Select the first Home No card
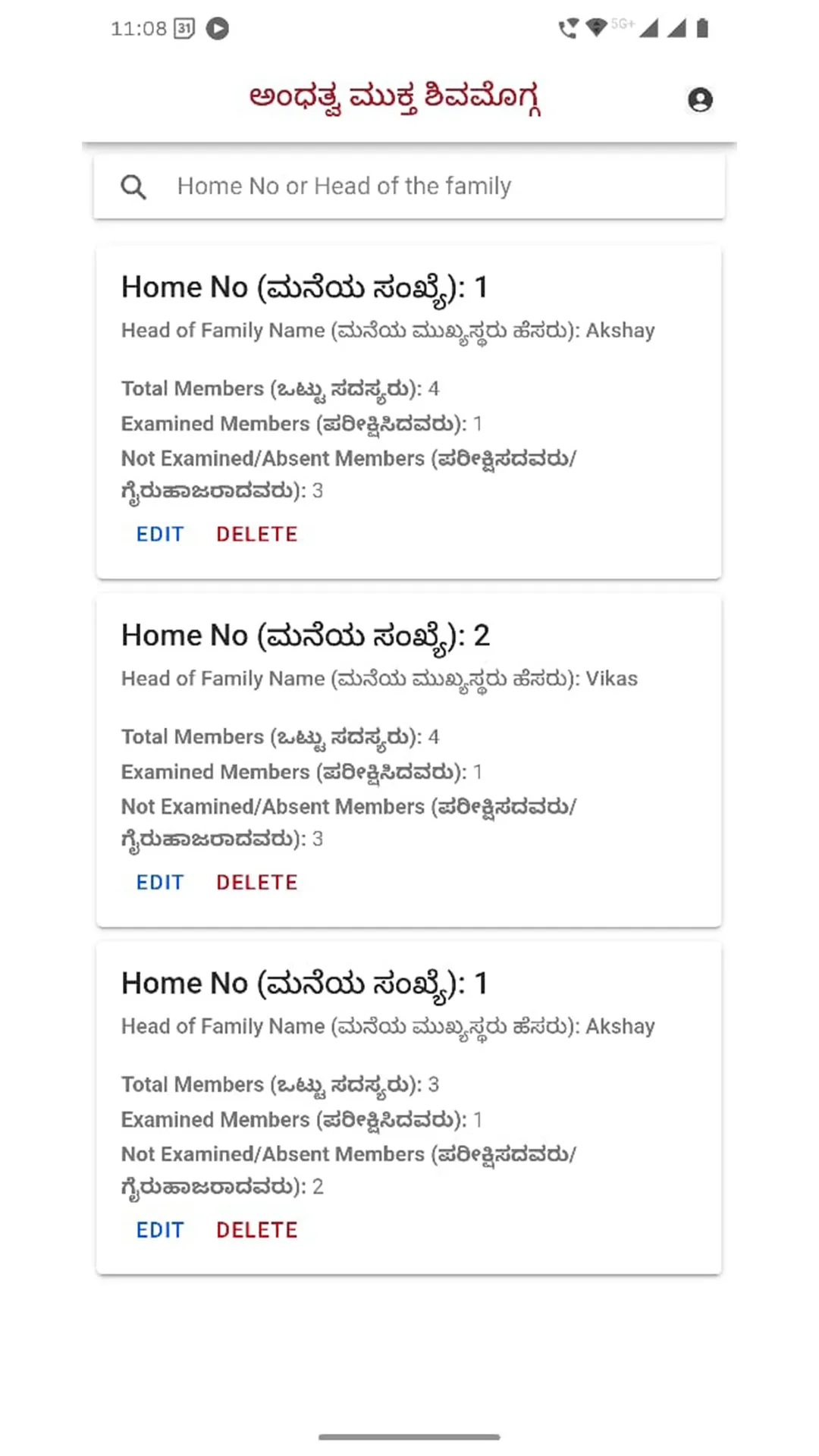Viewport: 819px width, 1456px height. click(x=408, y=409)
